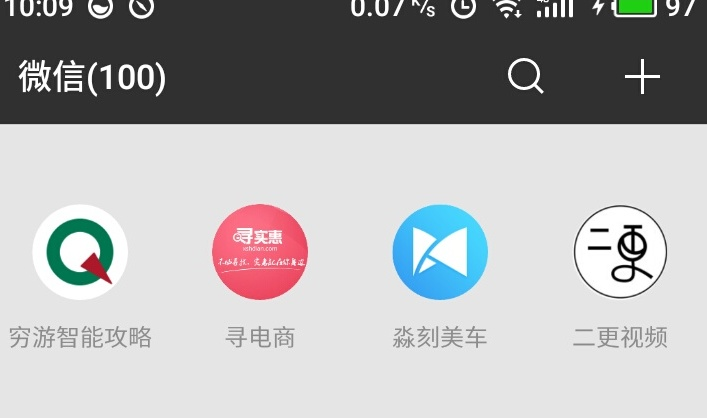Open the 淼刻美车 mini program
This screenshot has width=707, height=418.
[440, 252]
